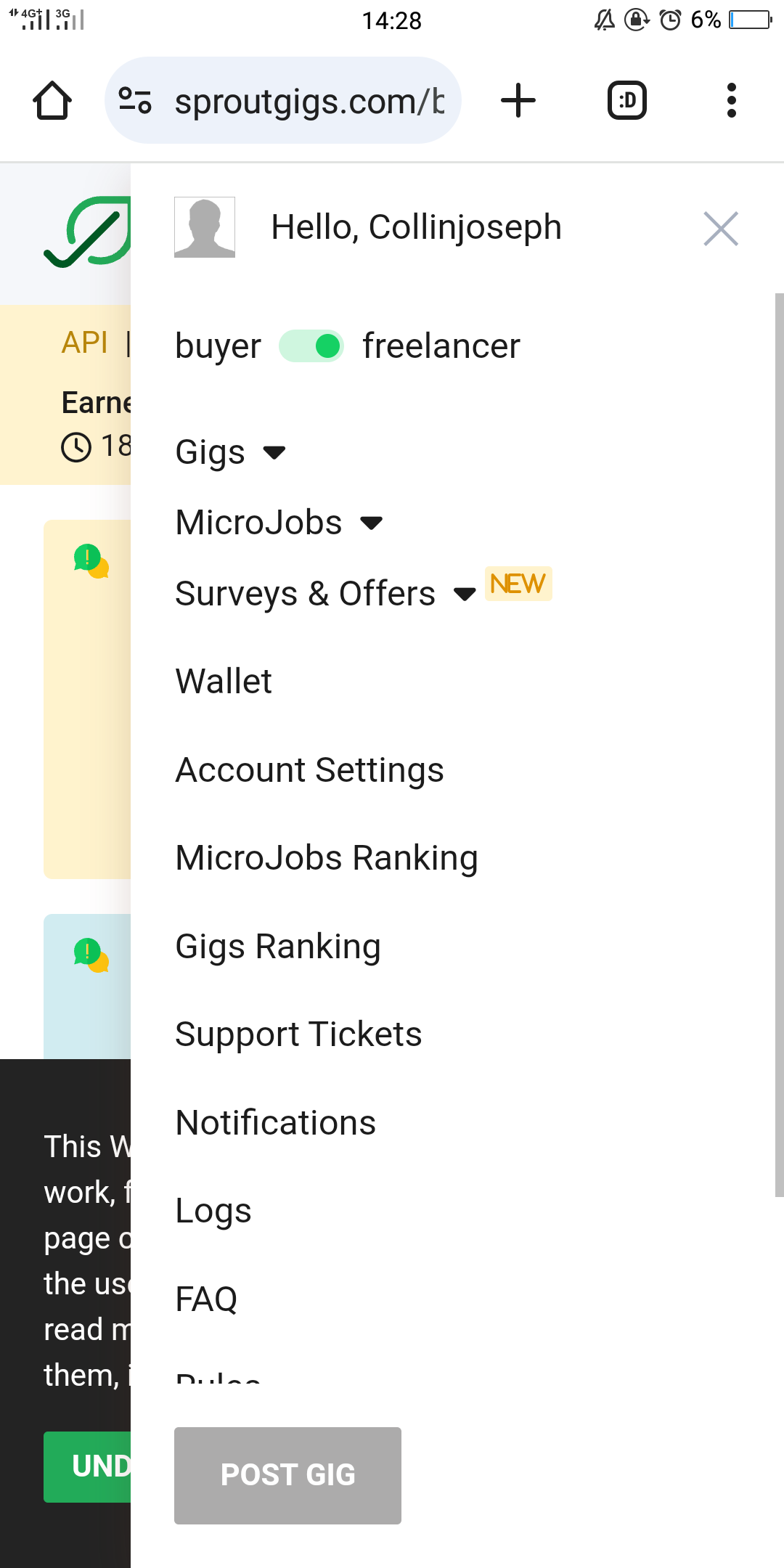Image resolution: width=784 pixels, height=1568 pixels.
Task: Open the FAQ page
Action: click(x=207, y=1299)
